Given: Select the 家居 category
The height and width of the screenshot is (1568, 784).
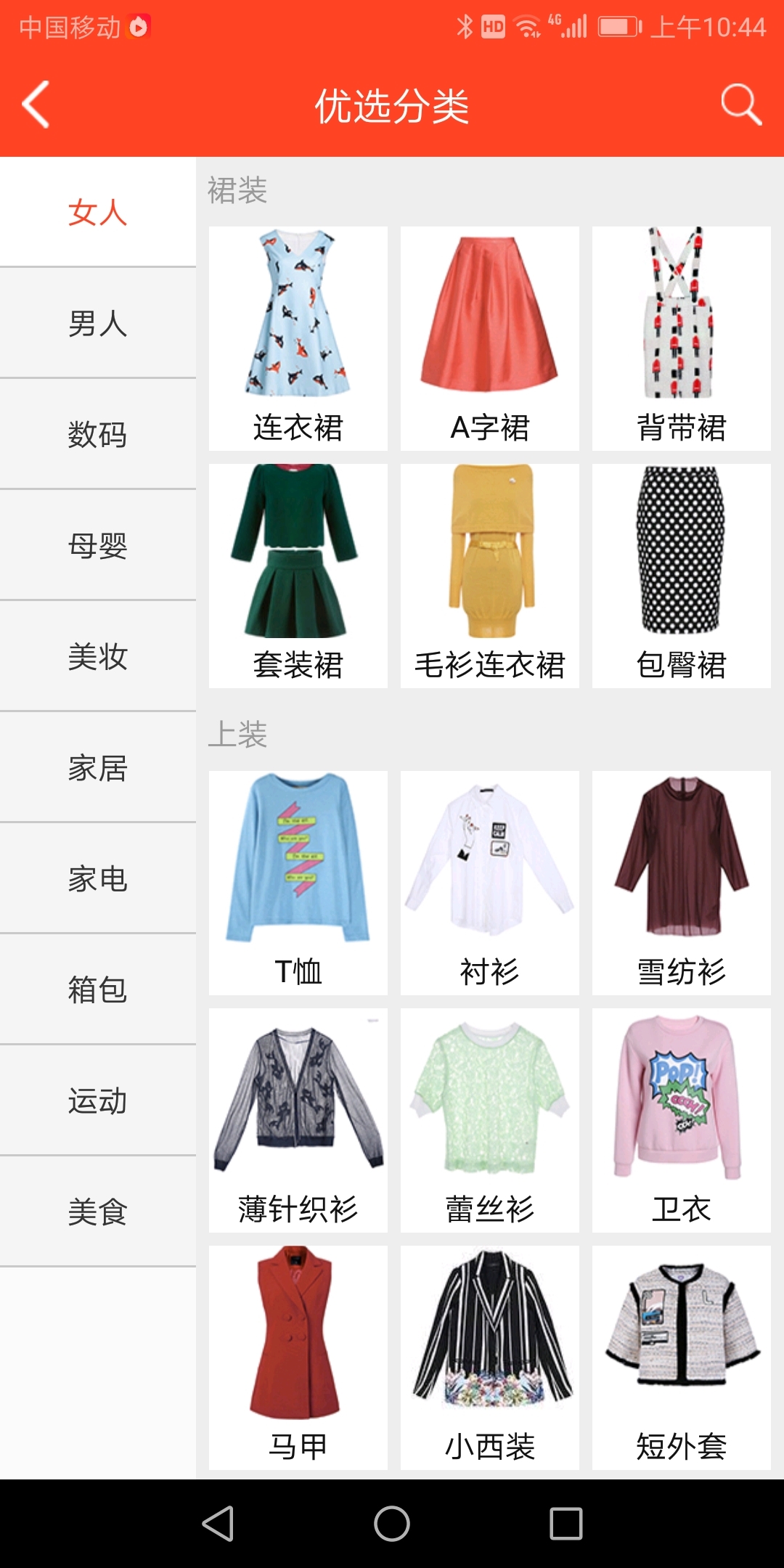Looking at the screenshot, I should click(x=98, y=767).
